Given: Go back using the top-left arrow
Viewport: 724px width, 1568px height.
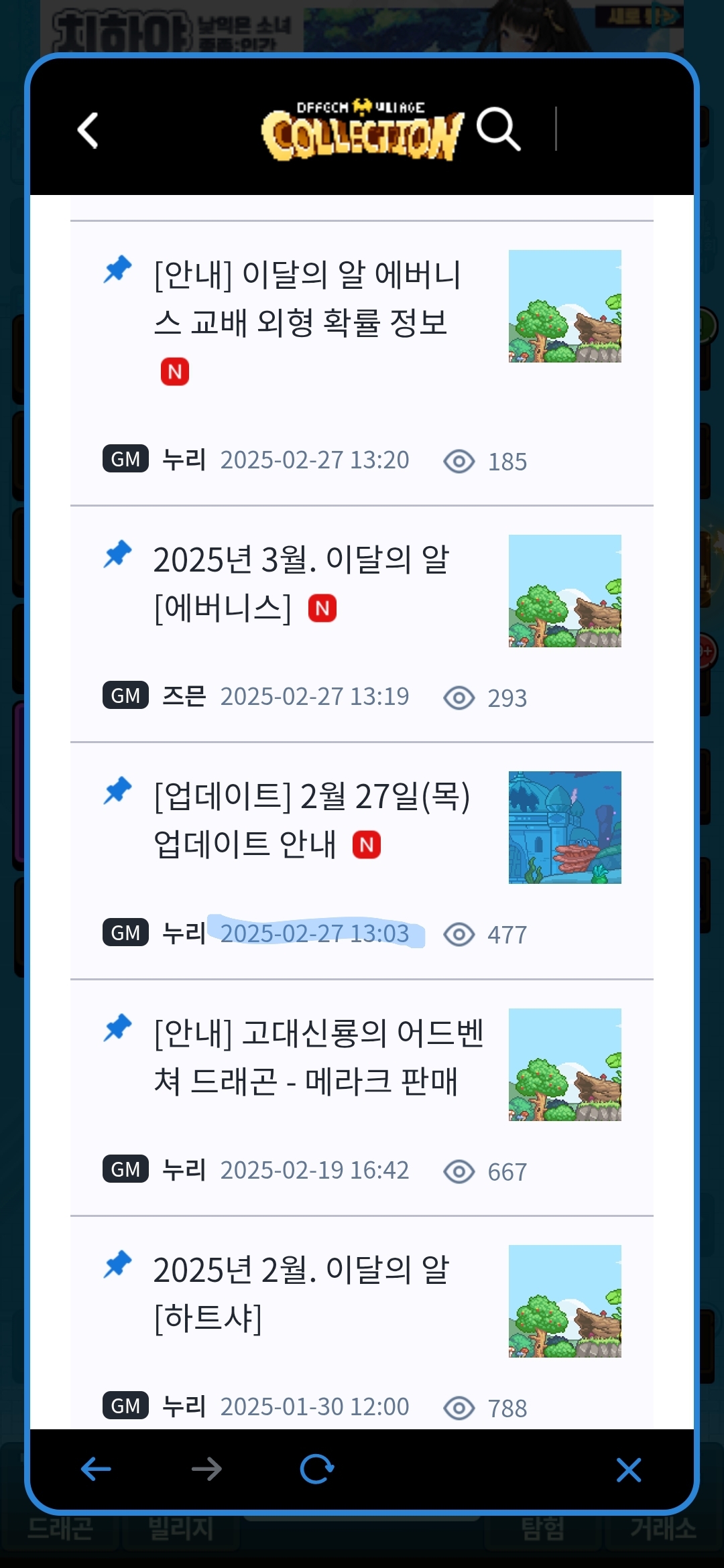Looking at the screenshot, I should point(88,130).
